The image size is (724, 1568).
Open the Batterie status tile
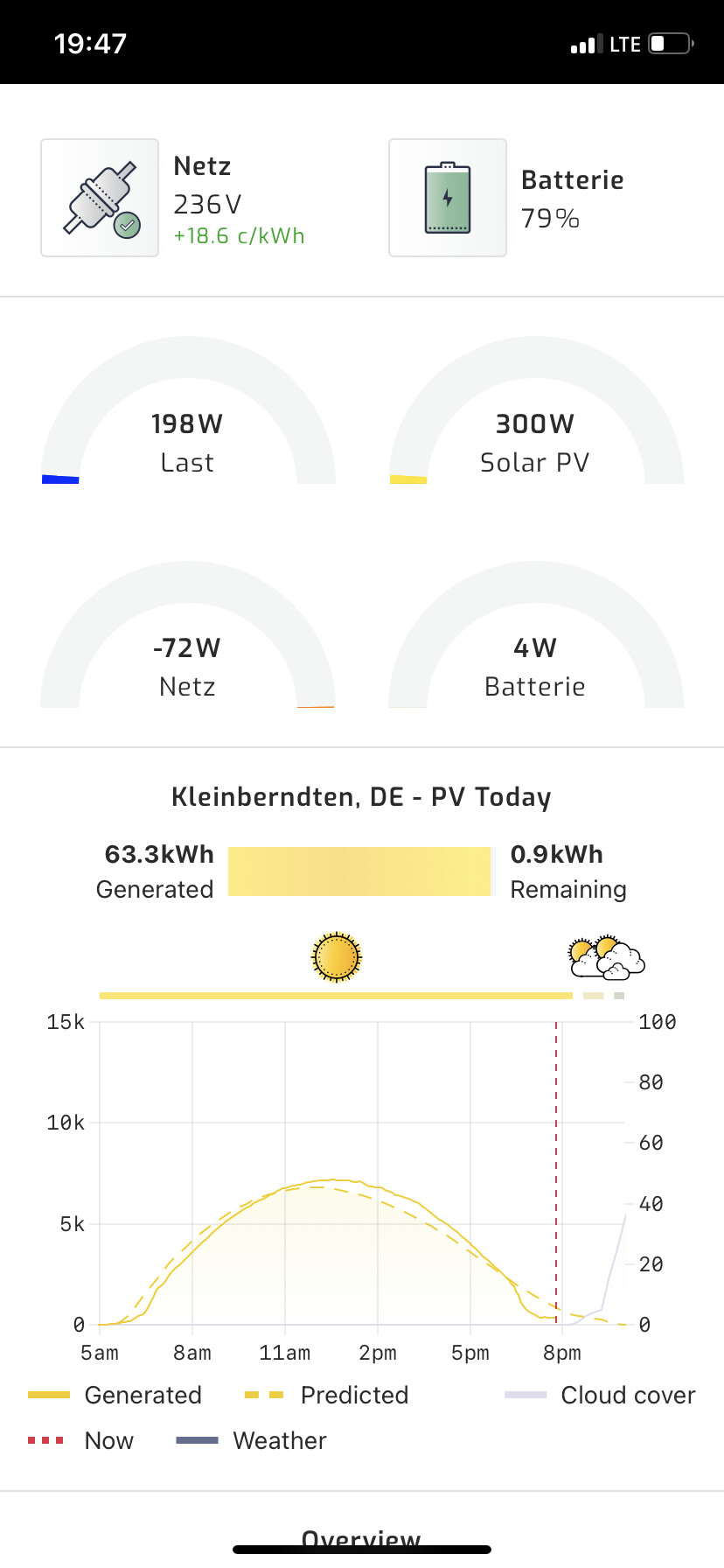click(x=448, y=198)
